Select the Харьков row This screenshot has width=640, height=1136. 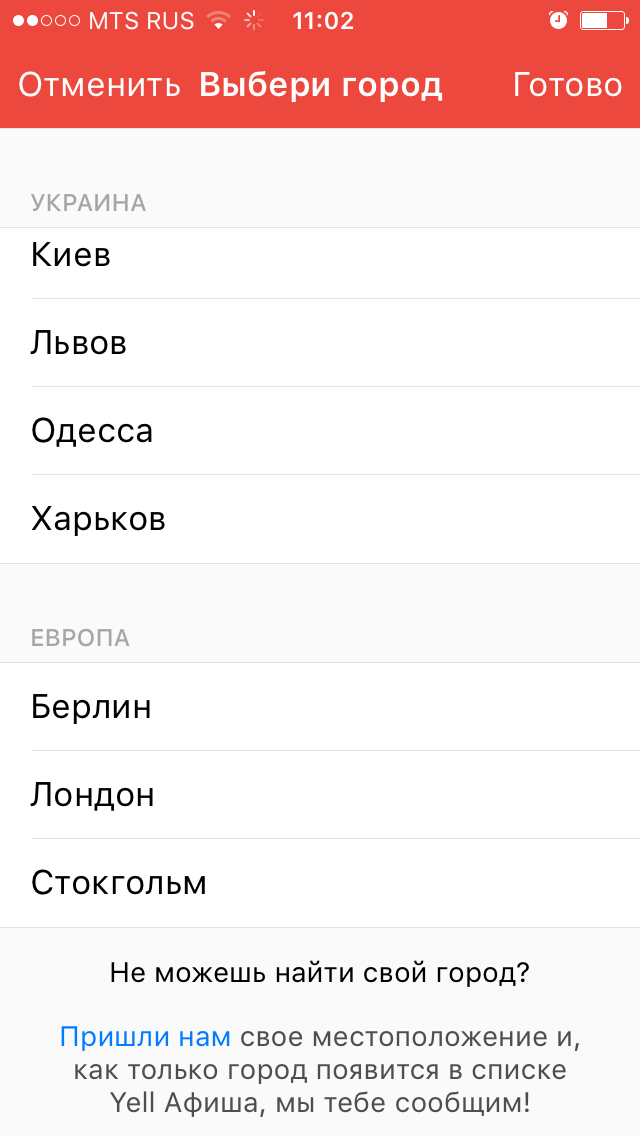point(320,519)
